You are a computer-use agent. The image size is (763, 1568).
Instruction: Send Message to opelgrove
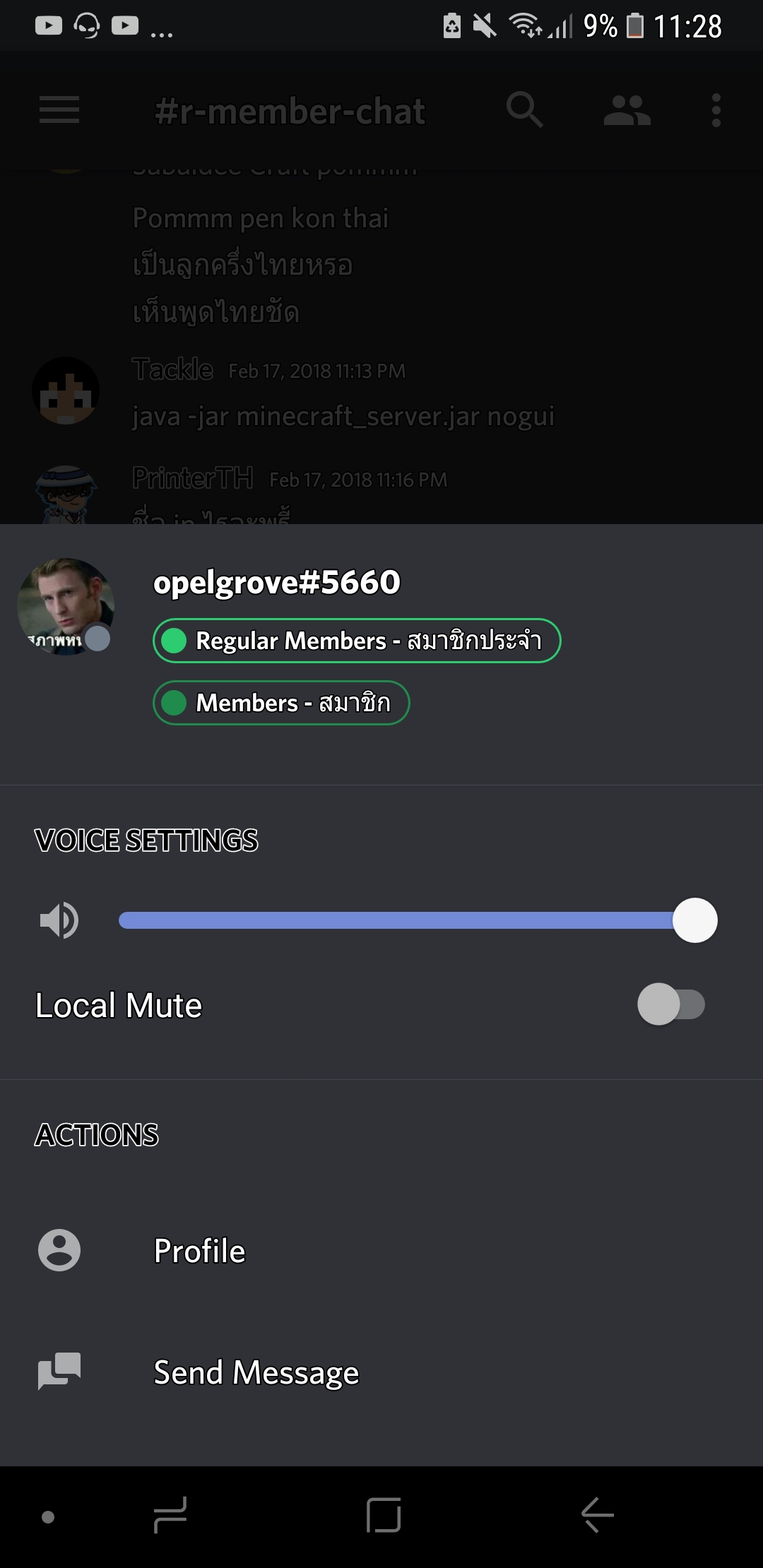256,1372
